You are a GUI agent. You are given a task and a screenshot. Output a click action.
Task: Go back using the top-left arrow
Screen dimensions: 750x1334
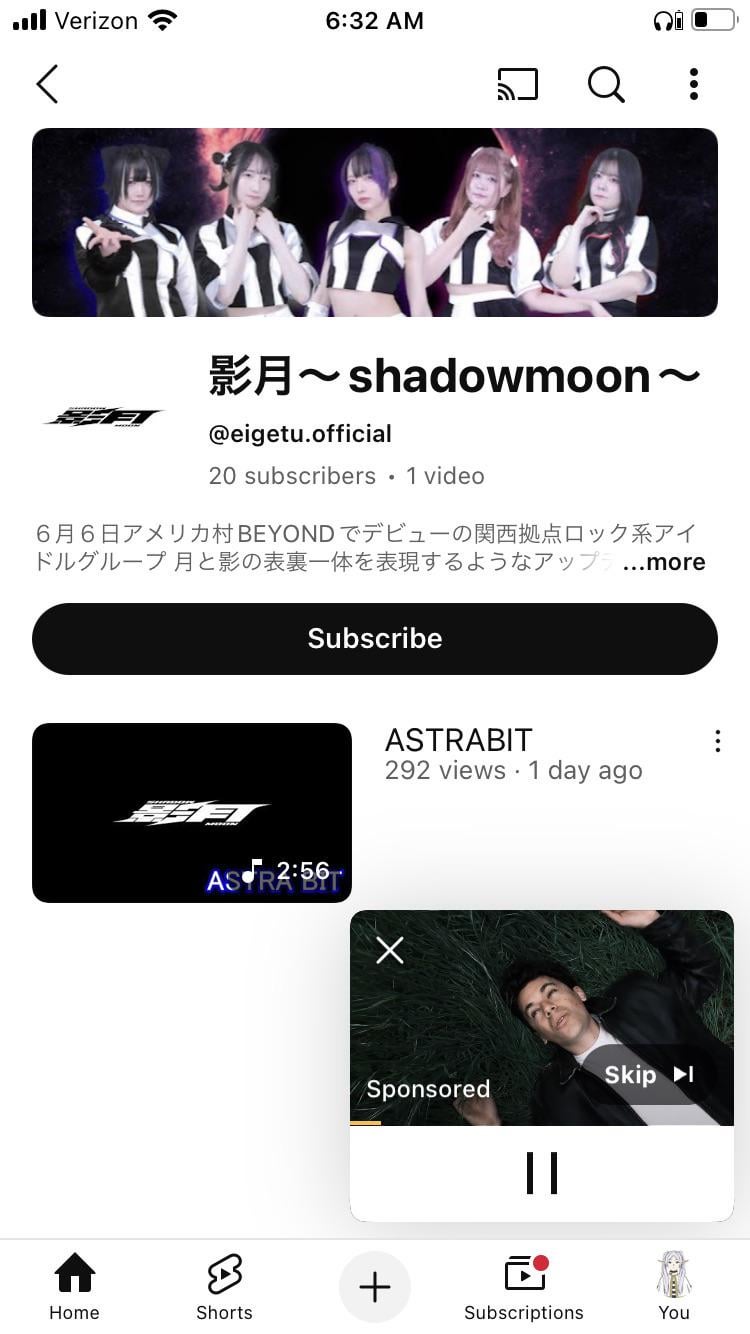click(47, 85)
